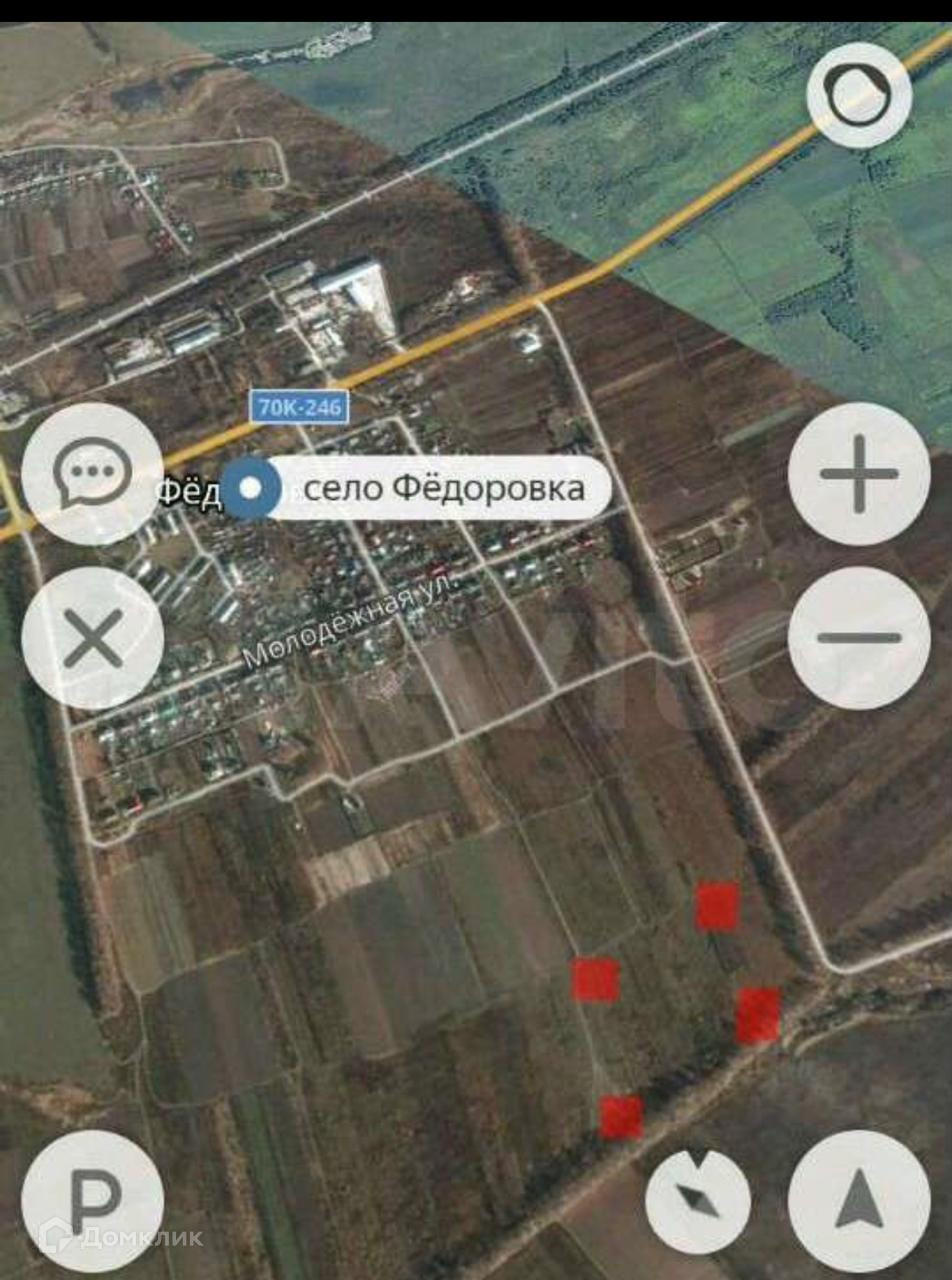952x1280 pixels.
Task: Zoom out with the minus button
Action: [x=859, y=638]
